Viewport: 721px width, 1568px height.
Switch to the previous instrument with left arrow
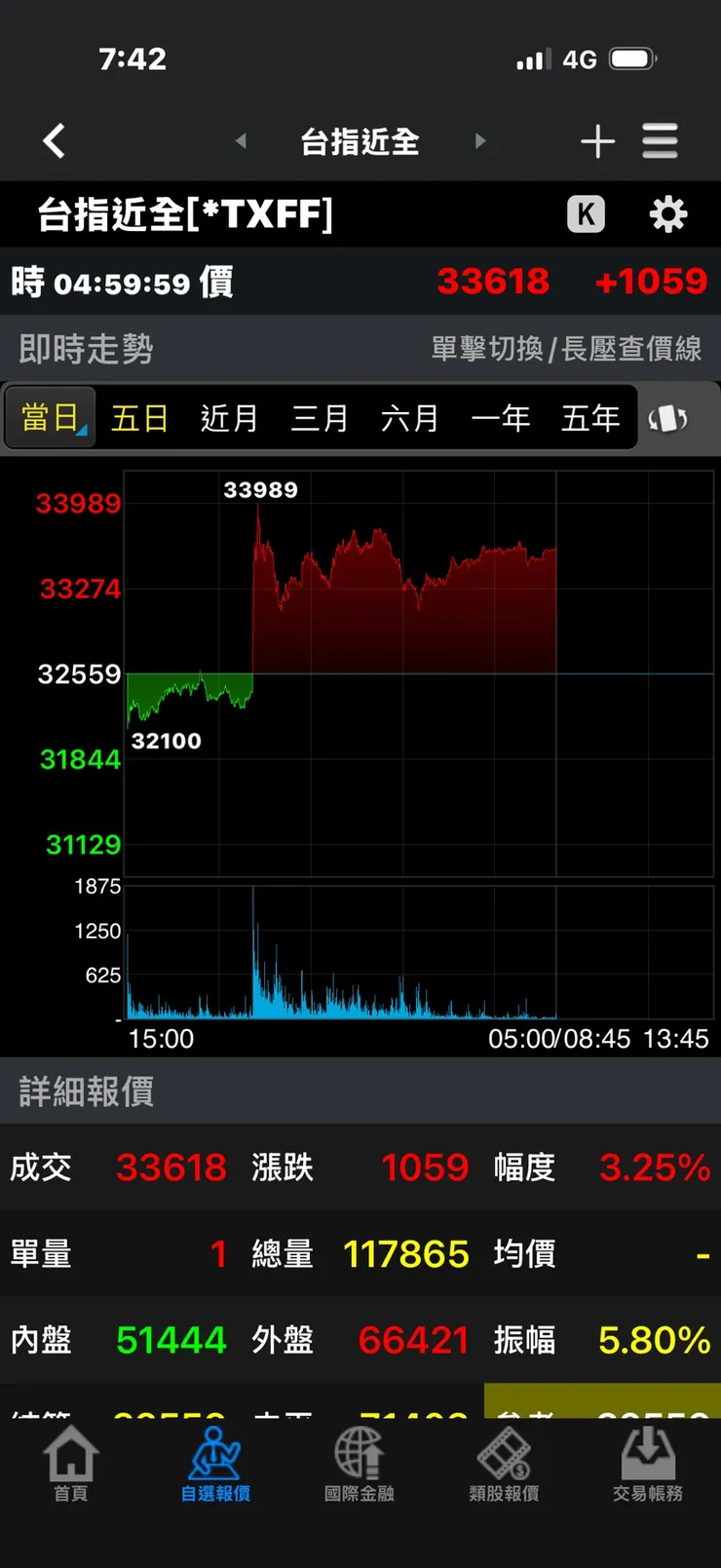click(x=241, y=141)
